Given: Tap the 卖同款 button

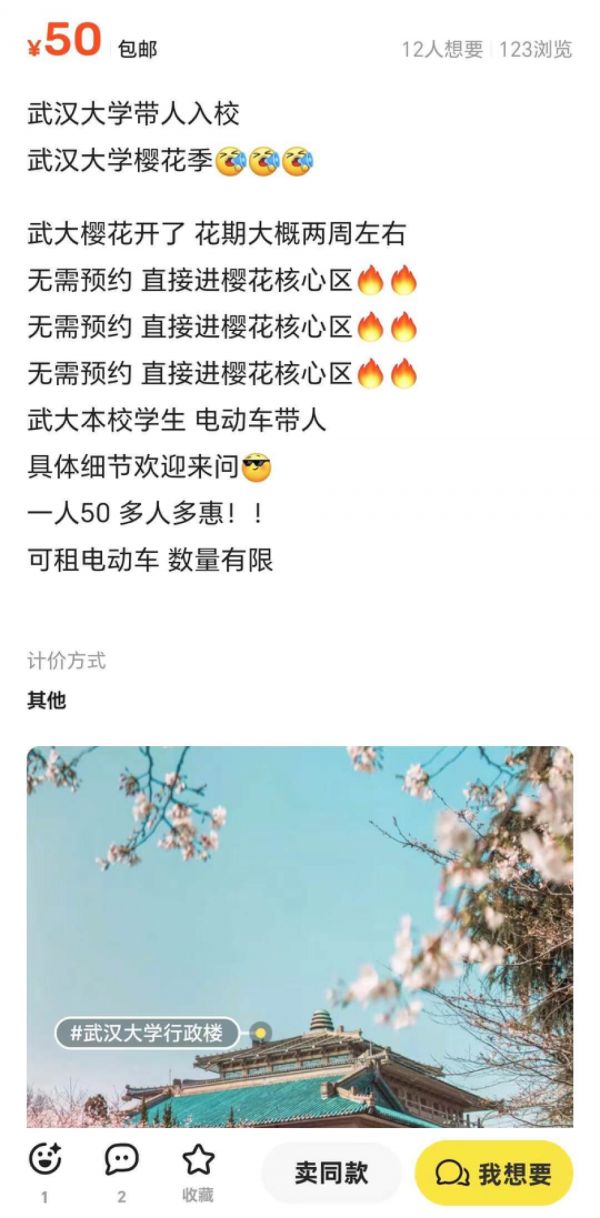Looking at the screenshot, I should 331,1173.
